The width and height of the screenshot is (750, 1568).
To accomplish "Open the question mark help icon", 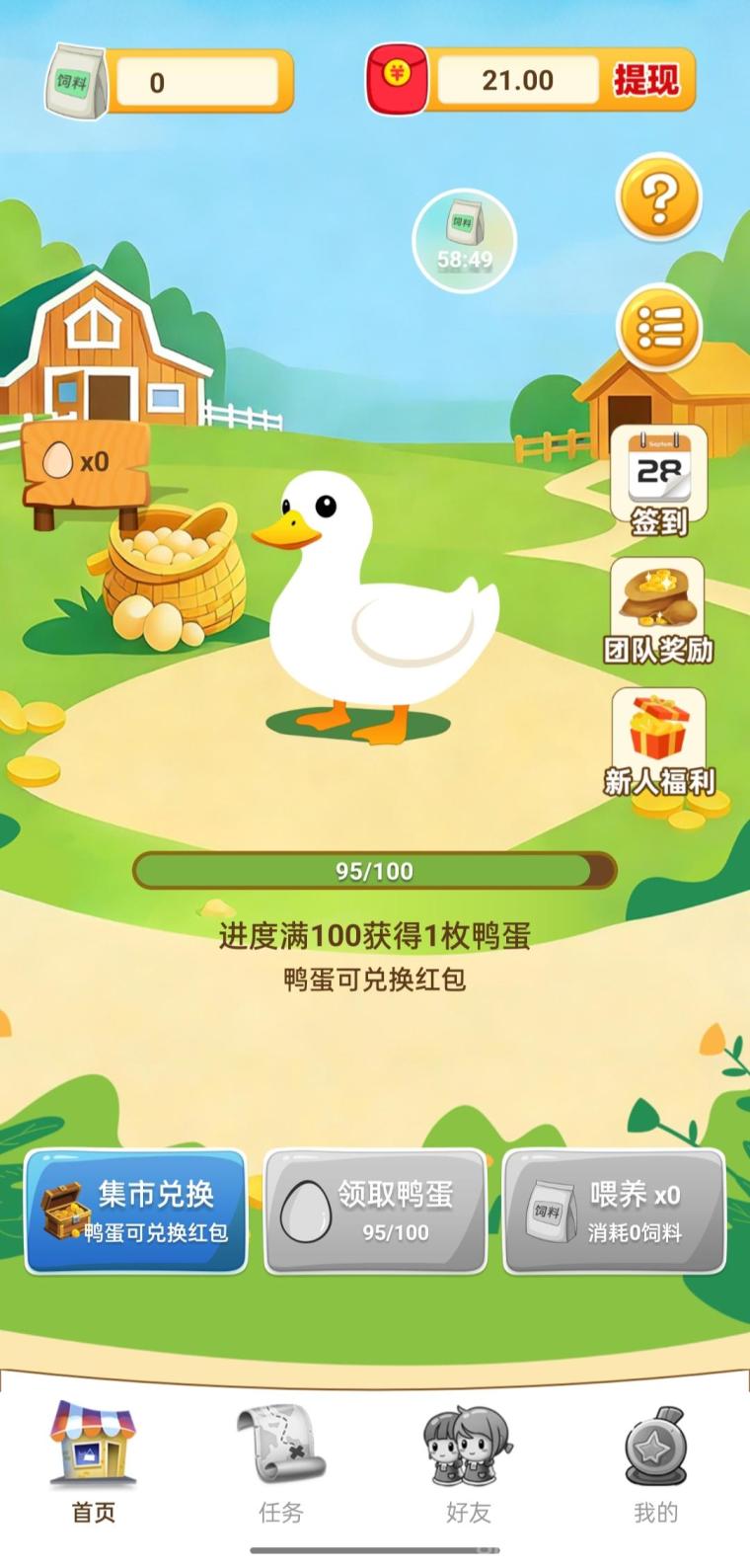I will 659,198.
